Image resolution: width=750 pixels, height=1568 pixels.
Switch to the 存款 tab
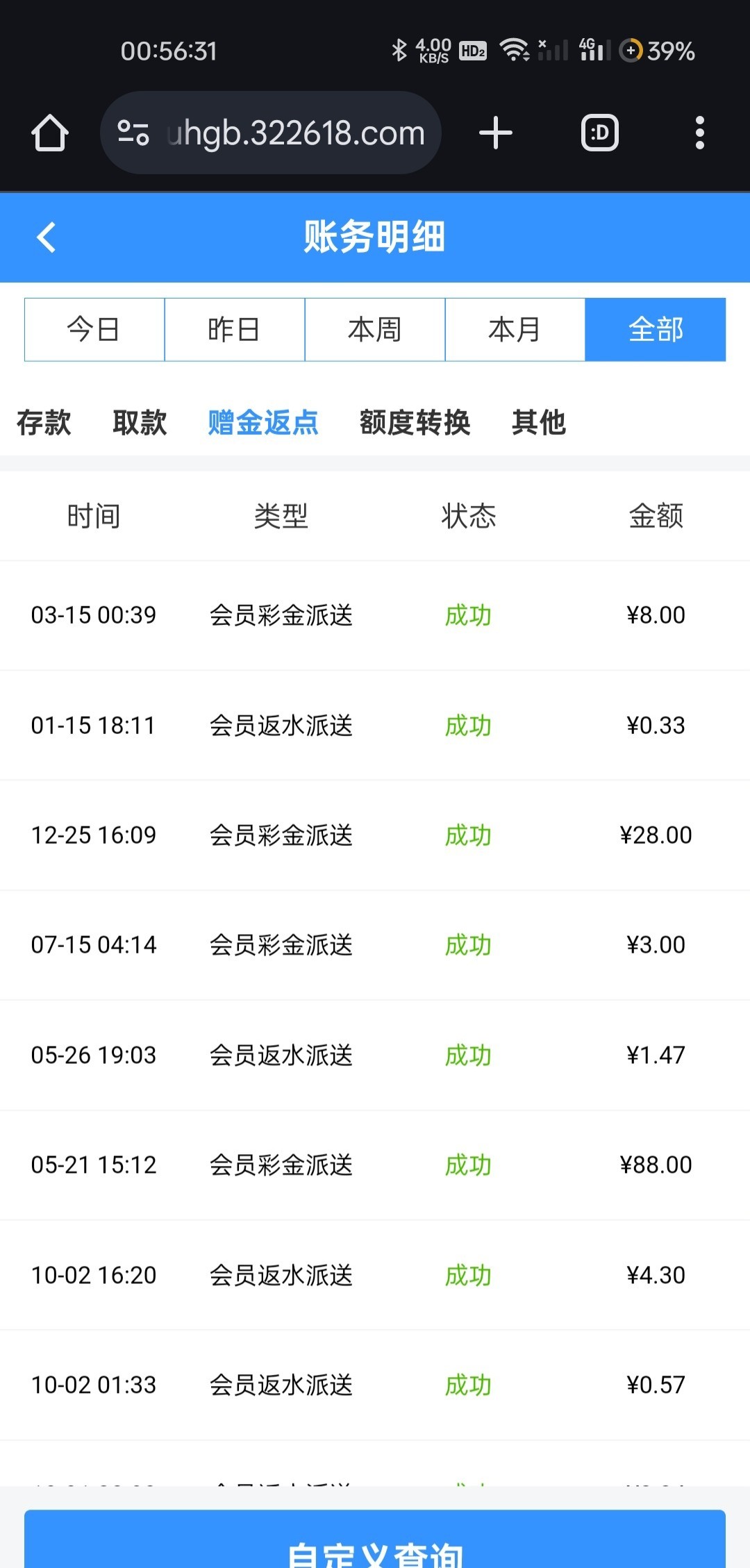click(x=44, y=422)
